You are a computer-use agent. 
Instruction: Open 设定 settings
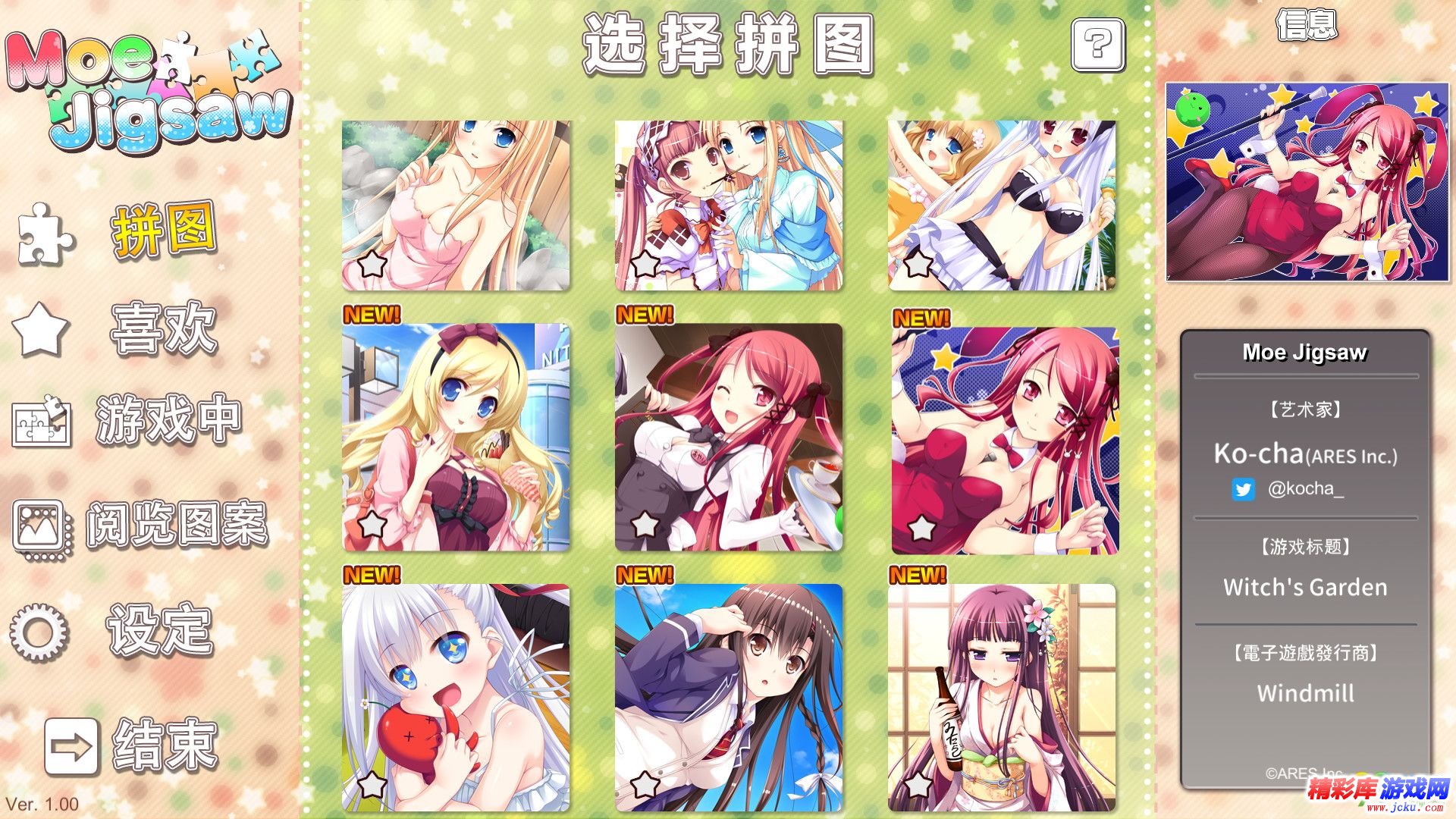point(159,629)
